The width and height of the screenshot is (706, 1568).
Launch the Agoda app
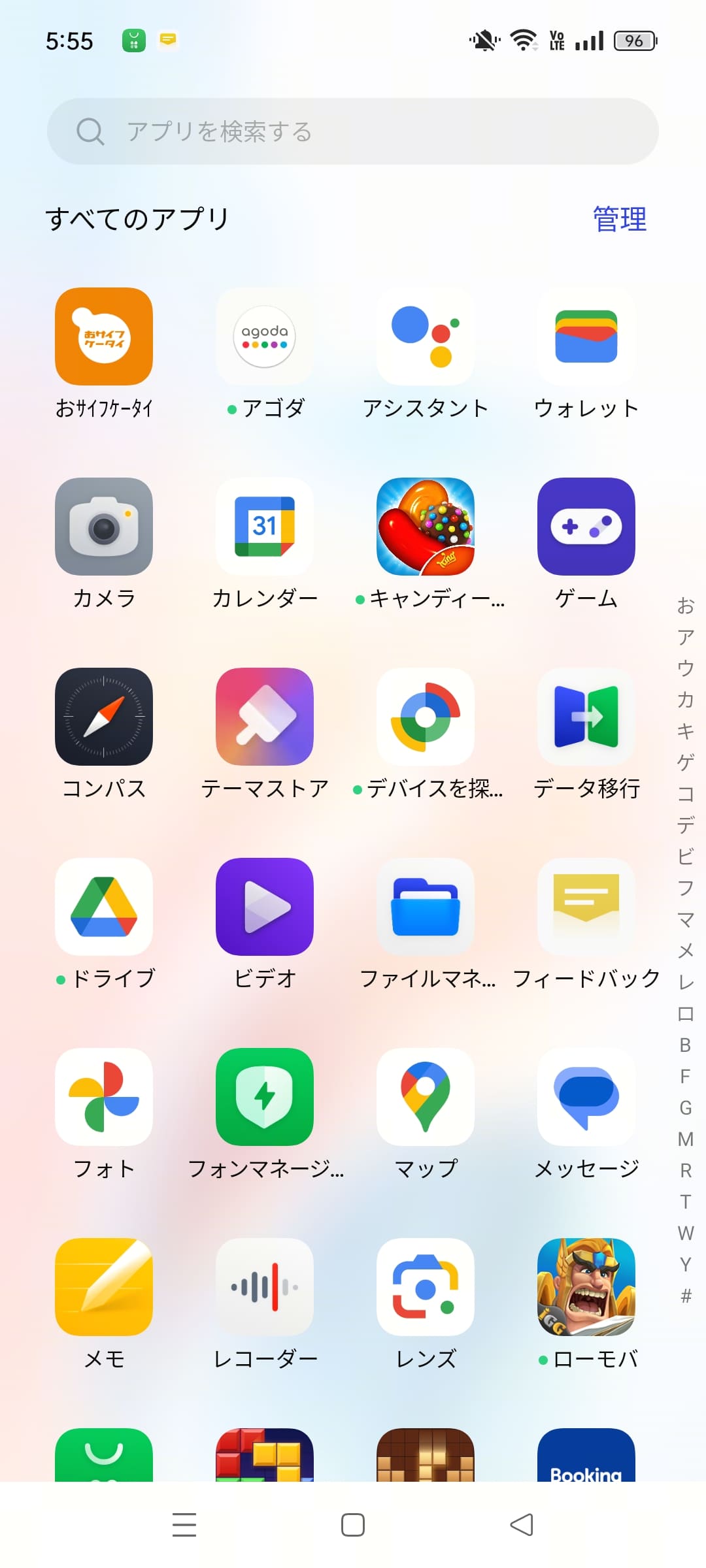(264, 337)
